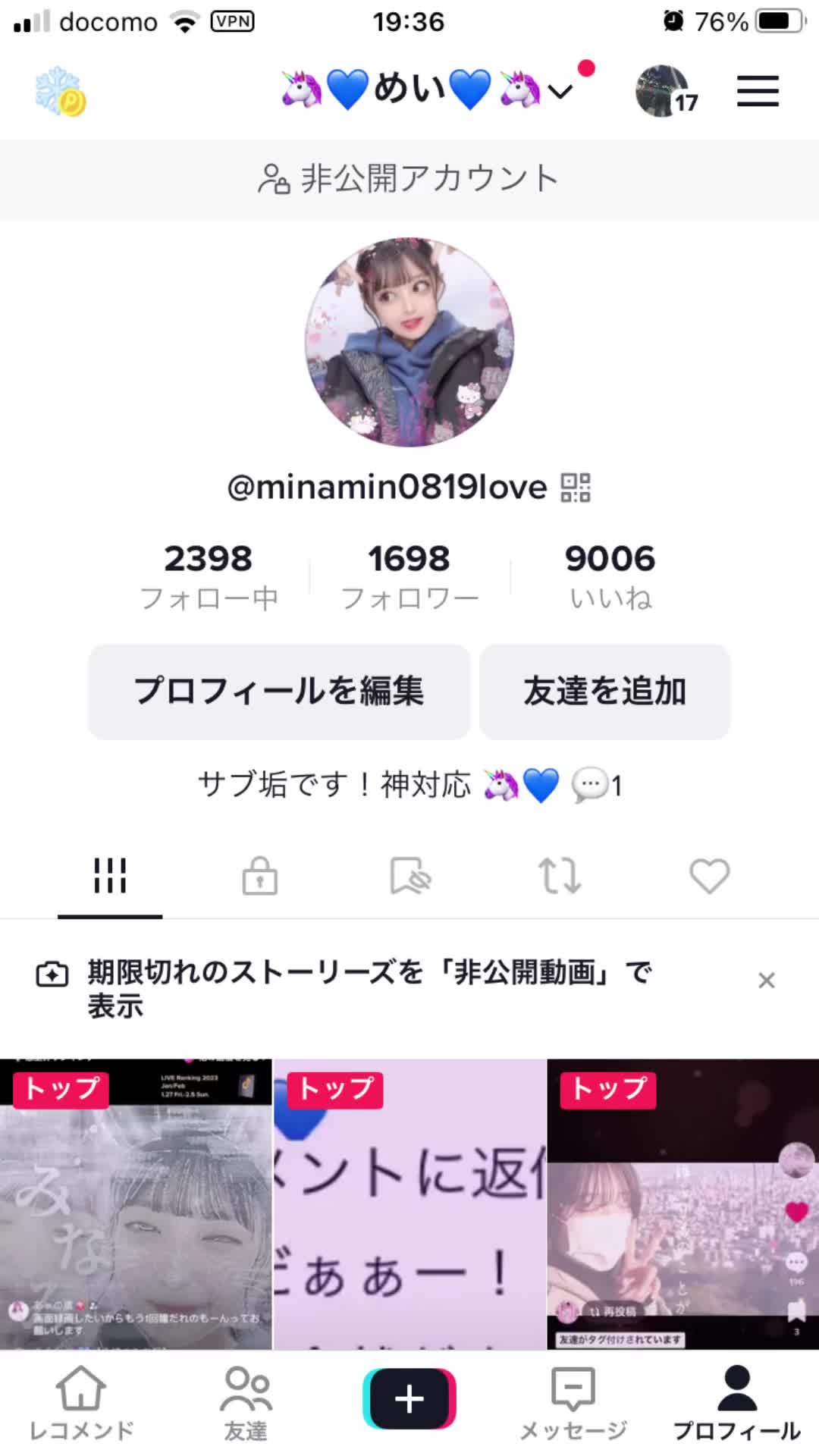
Task: Switch to the reposts tab
Action: click(560, 877)
